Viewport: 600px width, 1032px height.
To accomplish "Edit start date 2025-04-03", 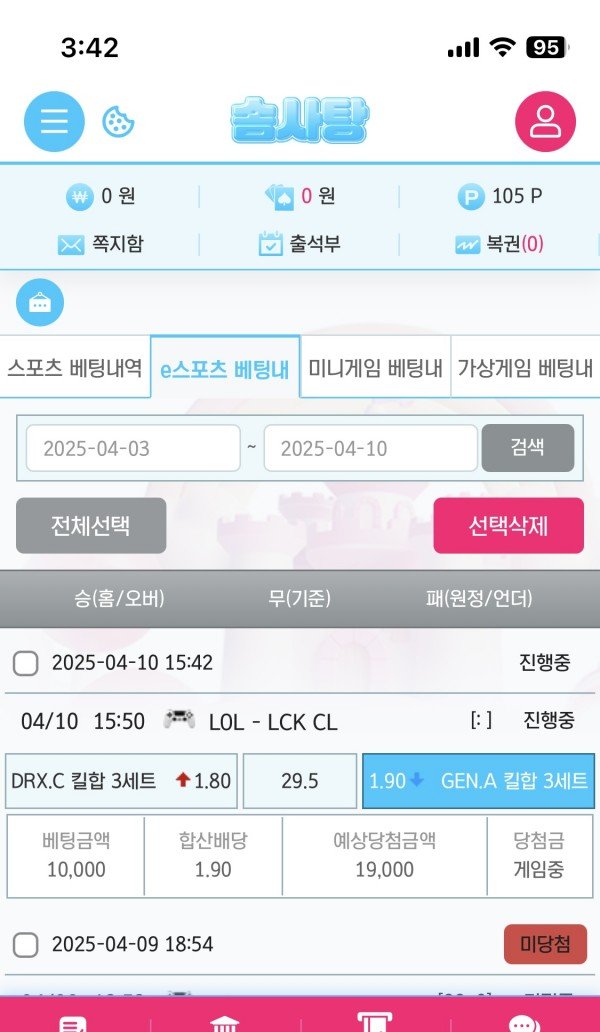I will coord(132,448).
